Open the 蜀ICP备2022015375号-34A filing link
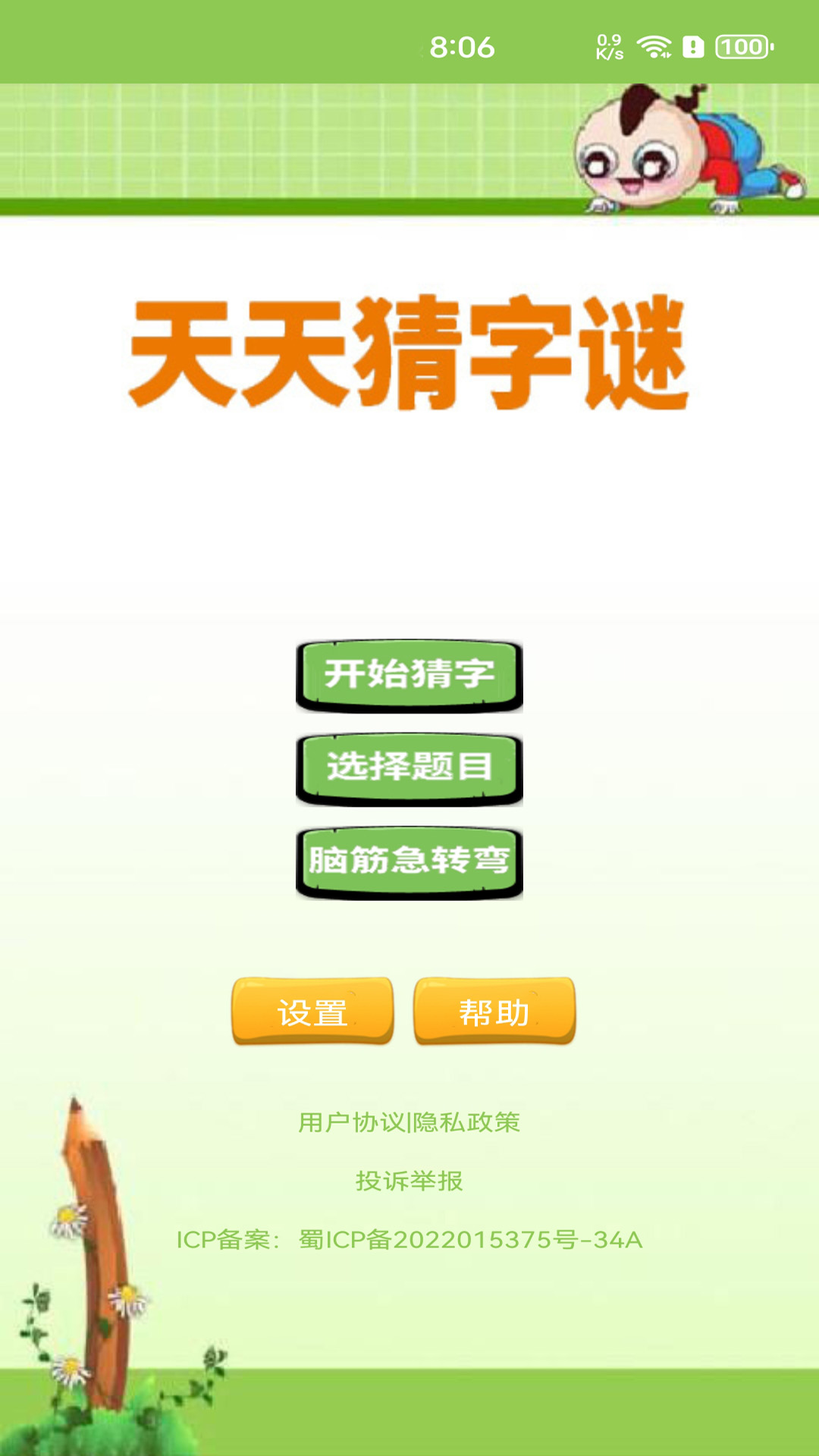This screenshot has width=819, height=1456. tap(470, 1240)
